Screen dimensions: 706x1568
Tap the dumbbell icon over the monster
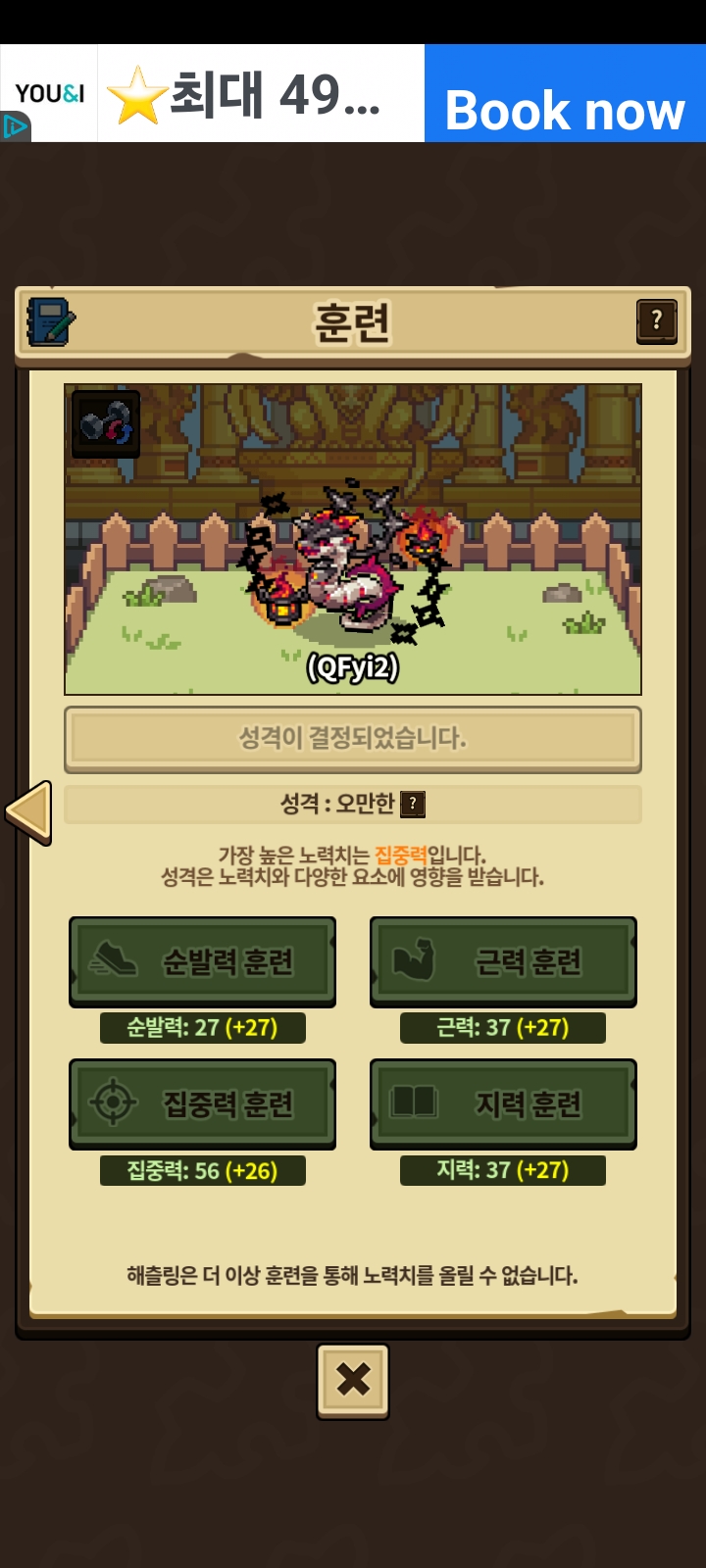[106, 423]
